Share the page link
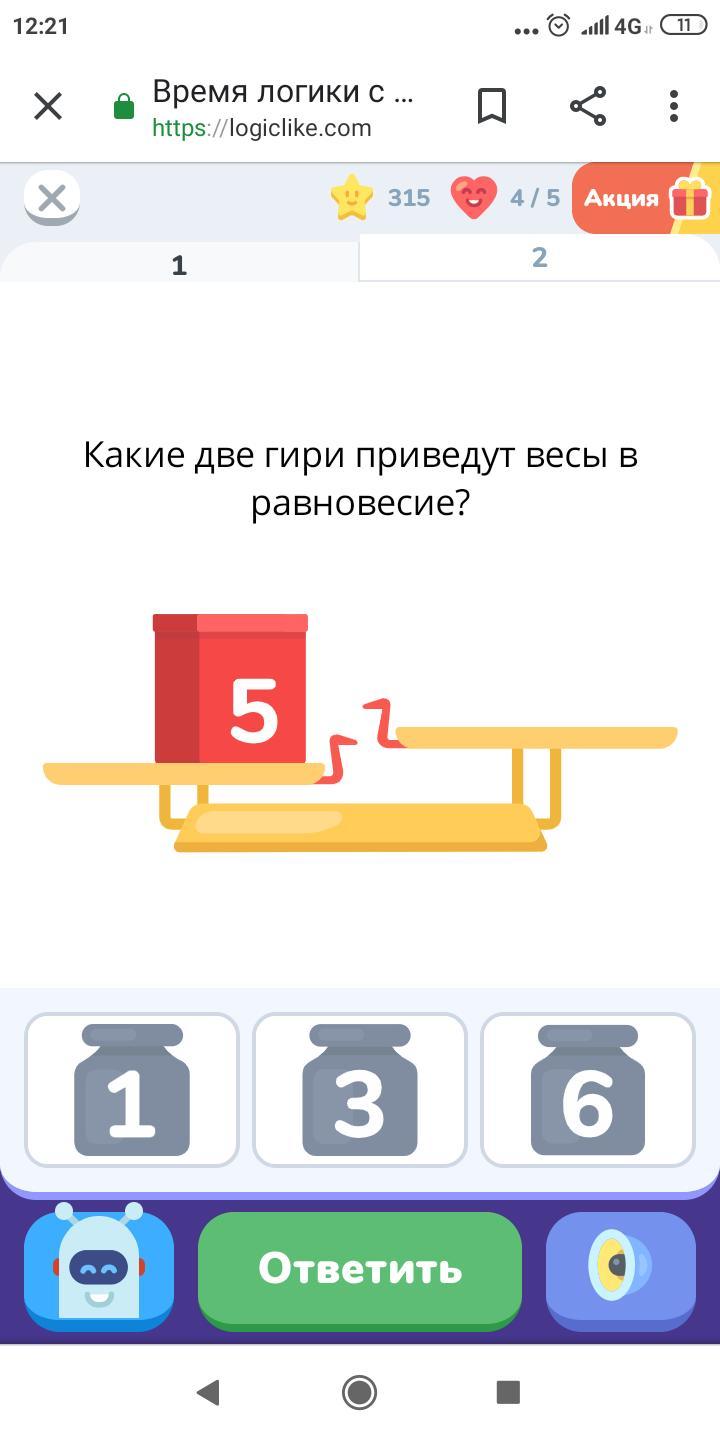The height and width of the screenshot is (1440, 720). pos(588,106)
